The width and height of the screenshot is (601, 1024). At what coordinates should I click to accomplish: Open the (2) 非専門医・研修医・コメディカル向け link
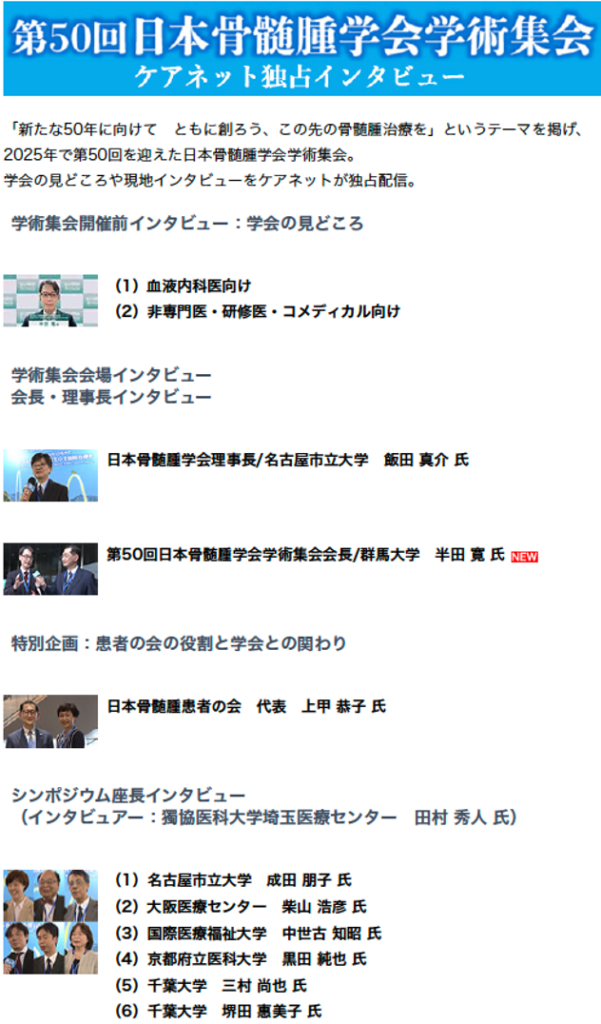click(257, 312)
